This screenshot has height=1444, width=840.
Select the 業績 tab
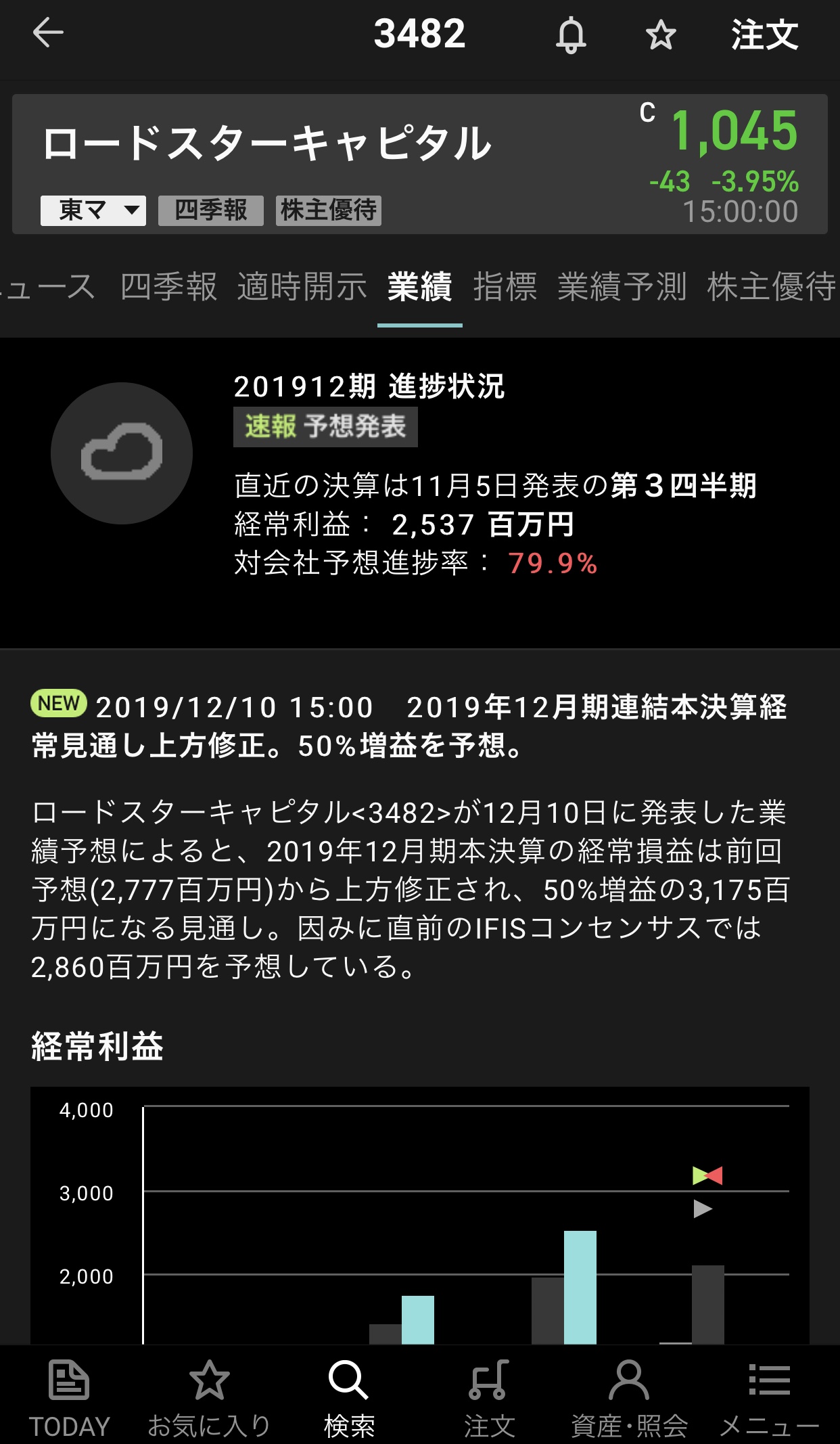[x=419, y=287]
